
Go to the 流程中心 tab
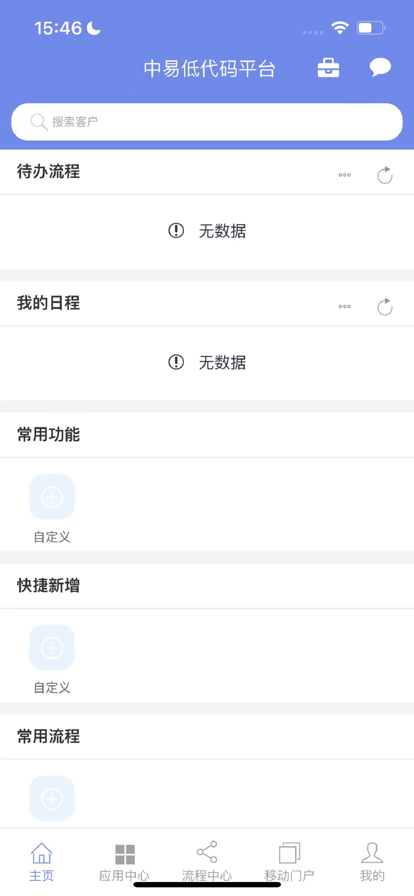[x=207, y=862]
